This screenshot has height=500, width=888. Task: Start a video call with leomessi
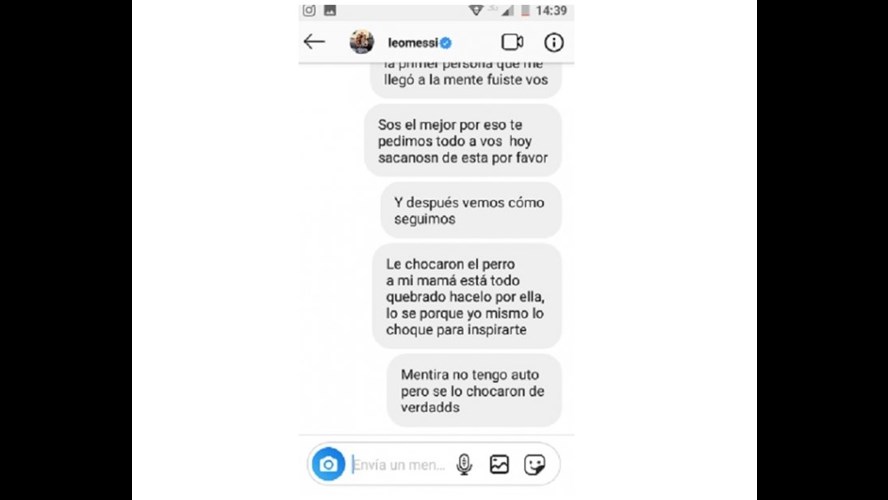coord(512,42)
